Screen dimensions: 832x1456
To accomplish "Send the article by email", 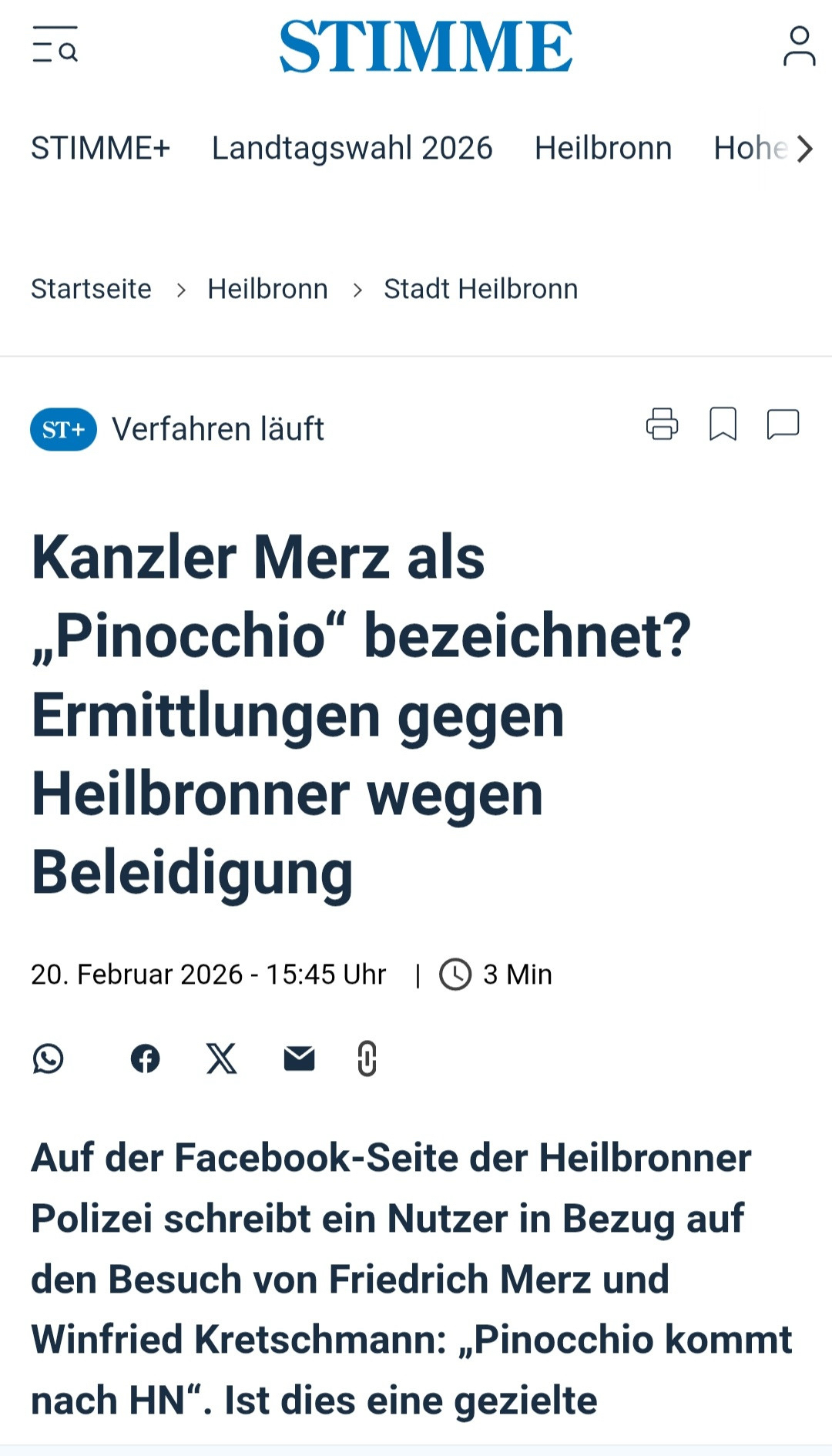I will tap(299, 1058).
